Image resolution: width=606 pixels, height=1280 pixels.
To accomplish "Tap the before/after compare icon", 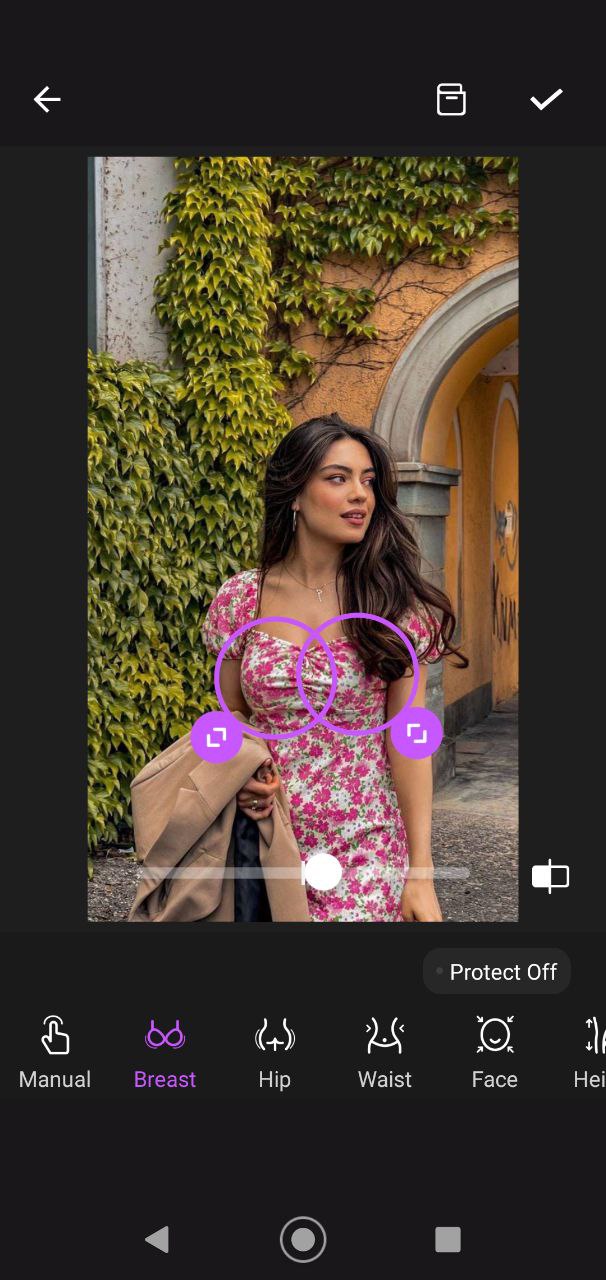I will [550, 877].
